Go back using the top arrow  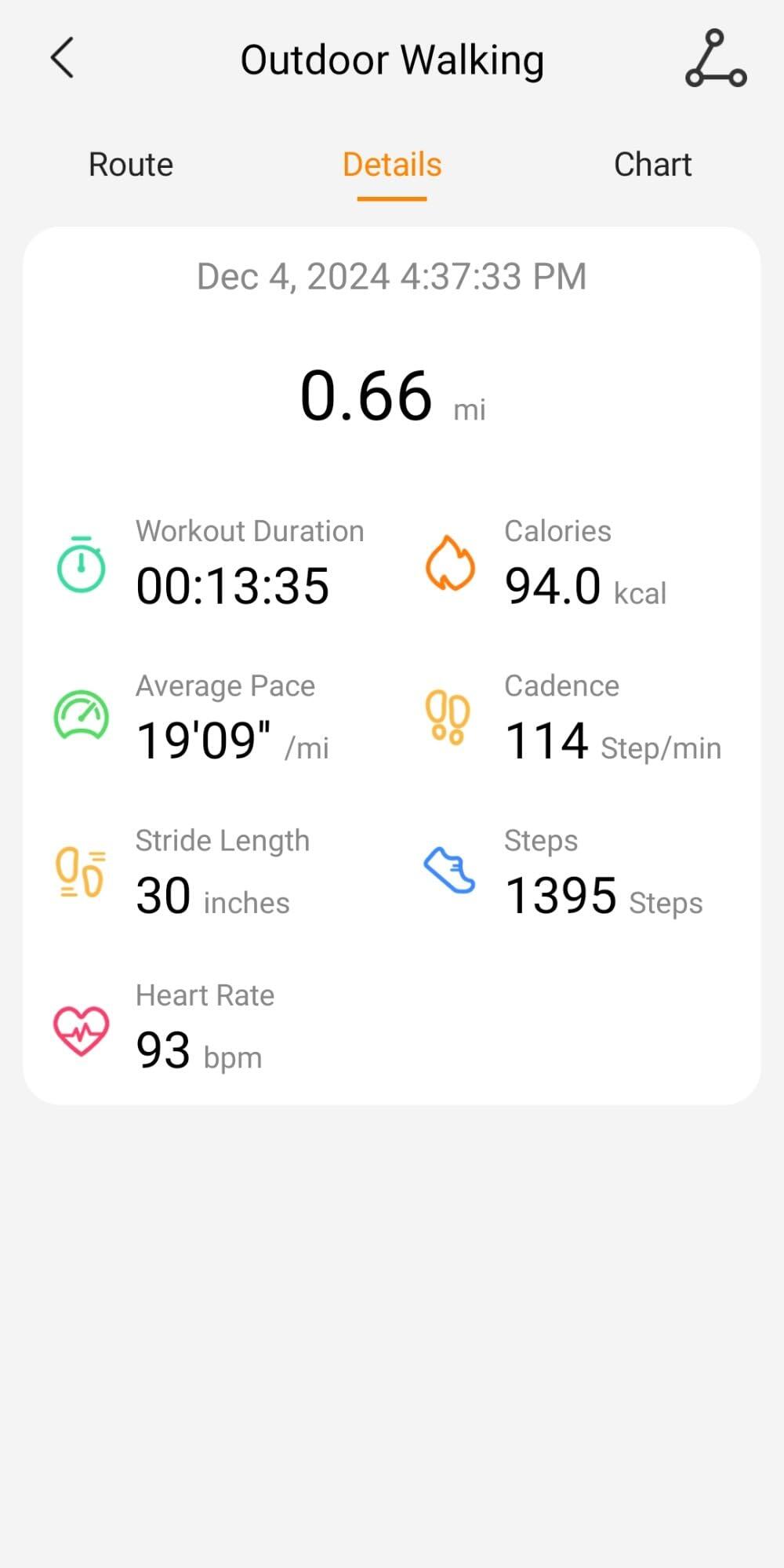click(62, 58)
